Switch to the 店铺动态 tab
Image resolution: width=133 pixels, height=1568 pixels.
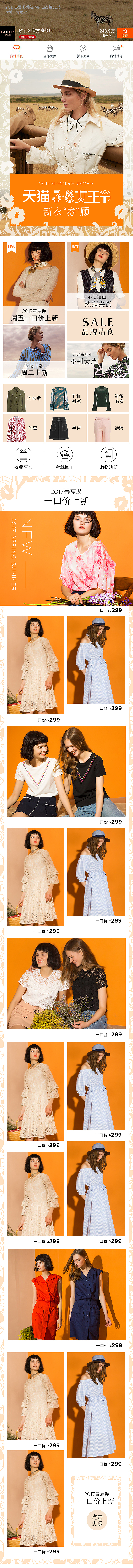click(116, 51)
